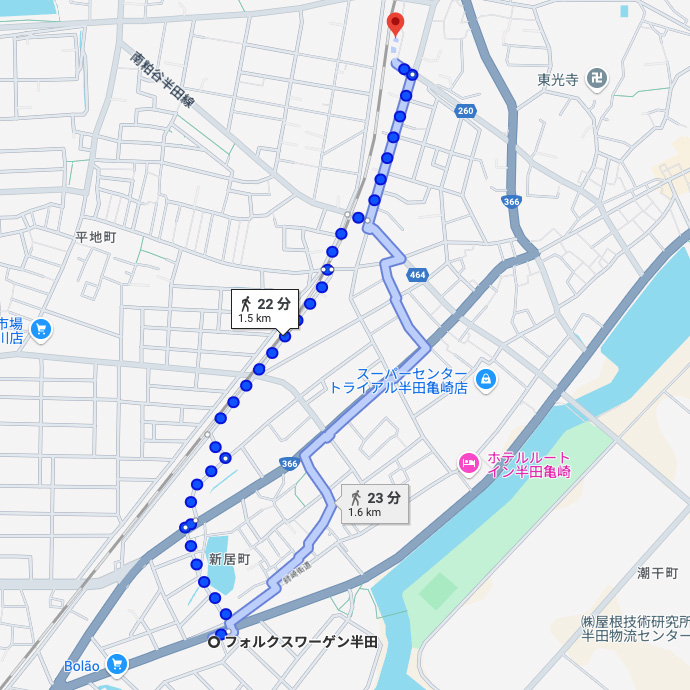Viewport: 690px width, 690px height.
Task: Open the Bolão shop marker
Action: [117, 664]
